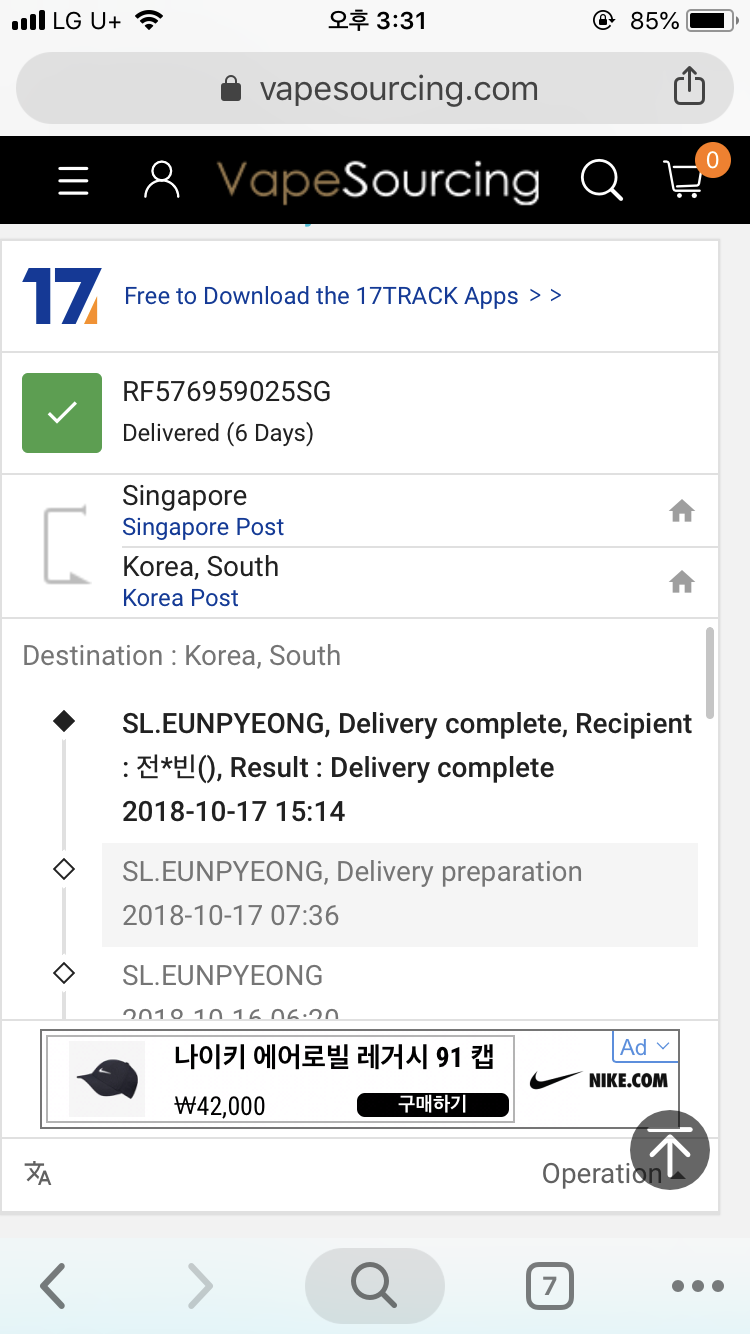Share this page from the address bar
This screenshot has height=1334, width=750.
[689, 87]
